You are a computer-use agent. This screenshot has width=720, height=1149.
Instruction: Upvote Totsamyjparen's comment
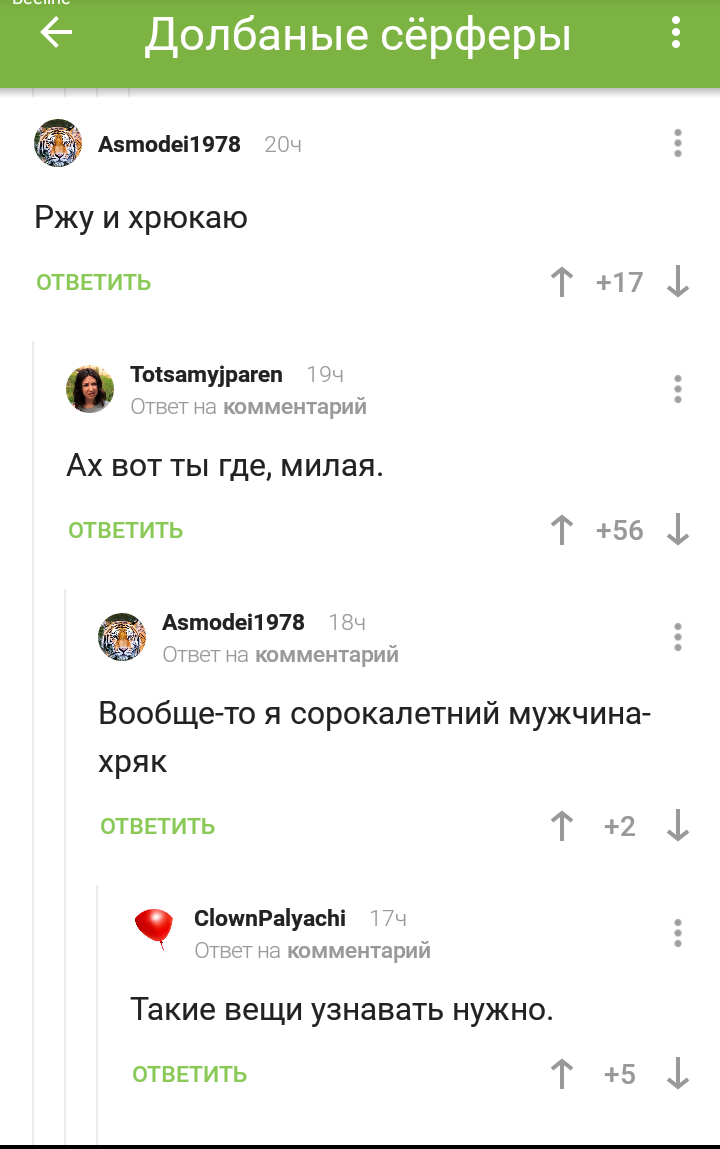[x=562, y=530]
